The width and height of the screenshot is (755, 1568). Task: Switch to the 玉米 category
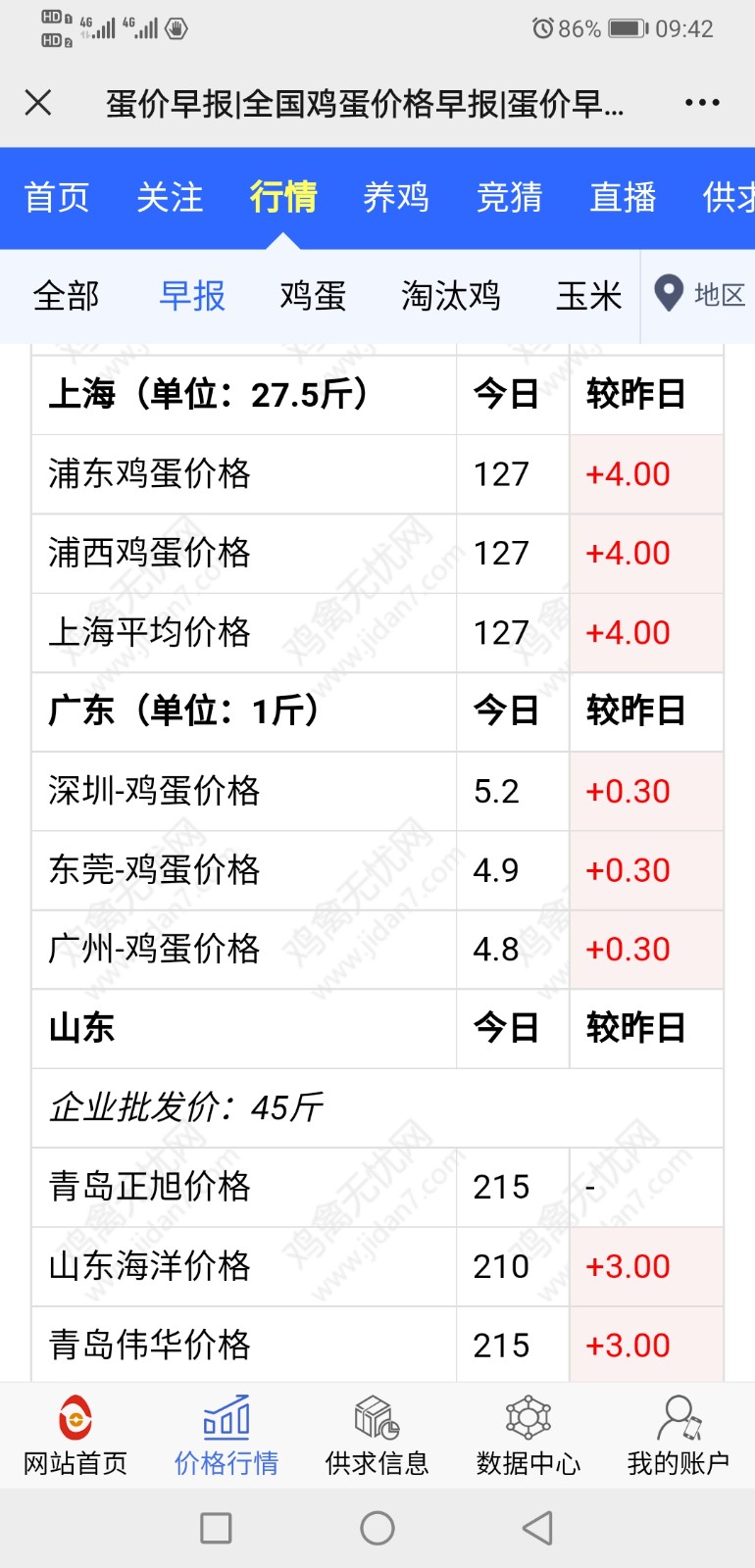click(x=589, y=296)
